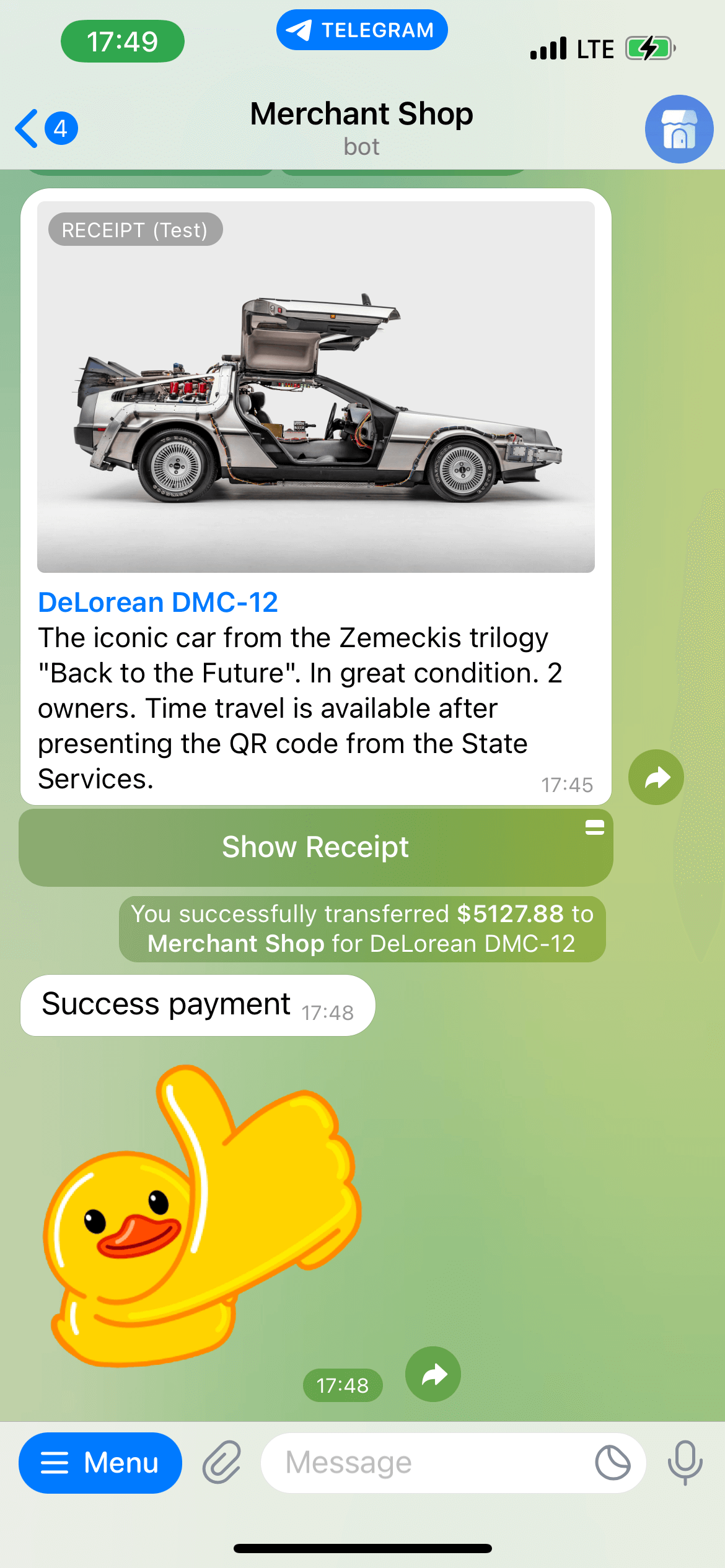725x1568 pixels.
Task: Attach a file with the paperclip
Action: click(222, 1463)
